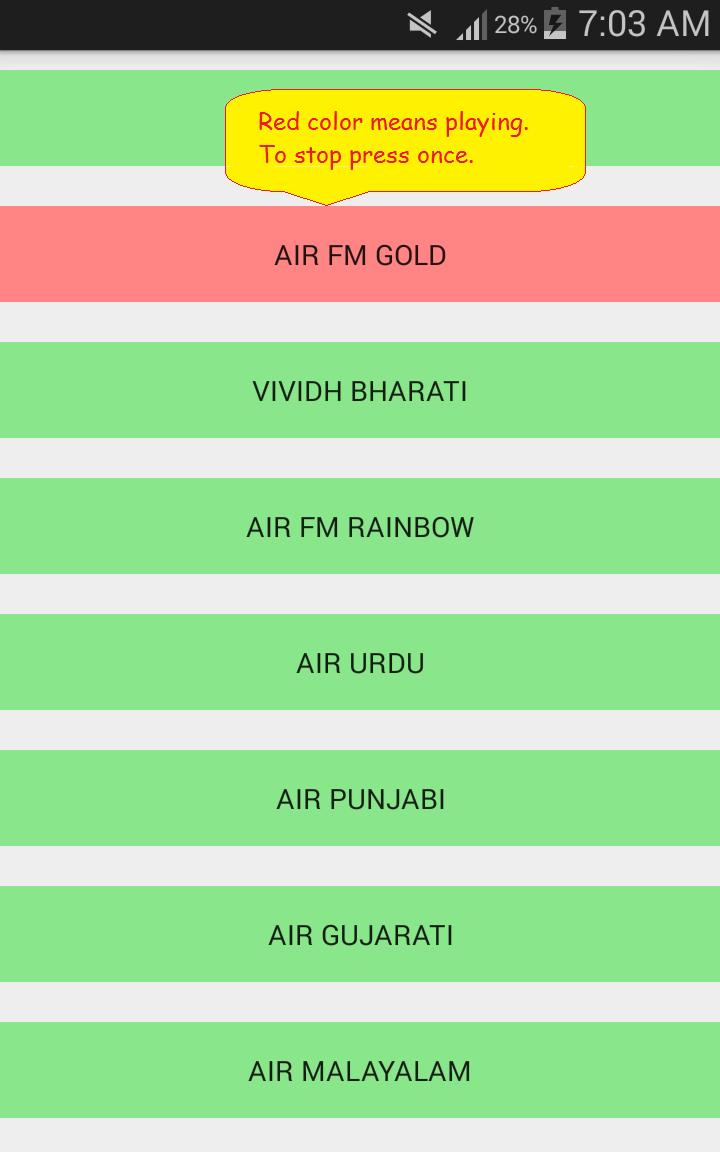
Task: Start playing VIVIDH BHARATI station
Action: [x=360, y=390]
